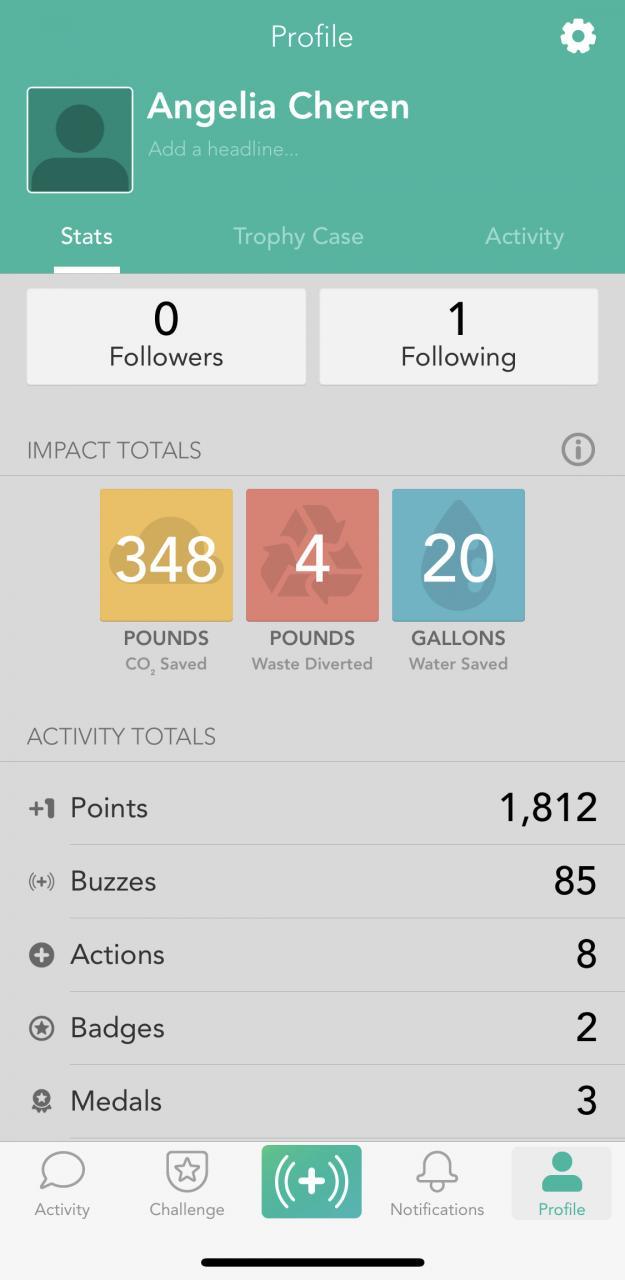Show info about Impact Totals
Image resolution: width=625 pixels, height=1280 pixels.
click(x=578, y=450)
